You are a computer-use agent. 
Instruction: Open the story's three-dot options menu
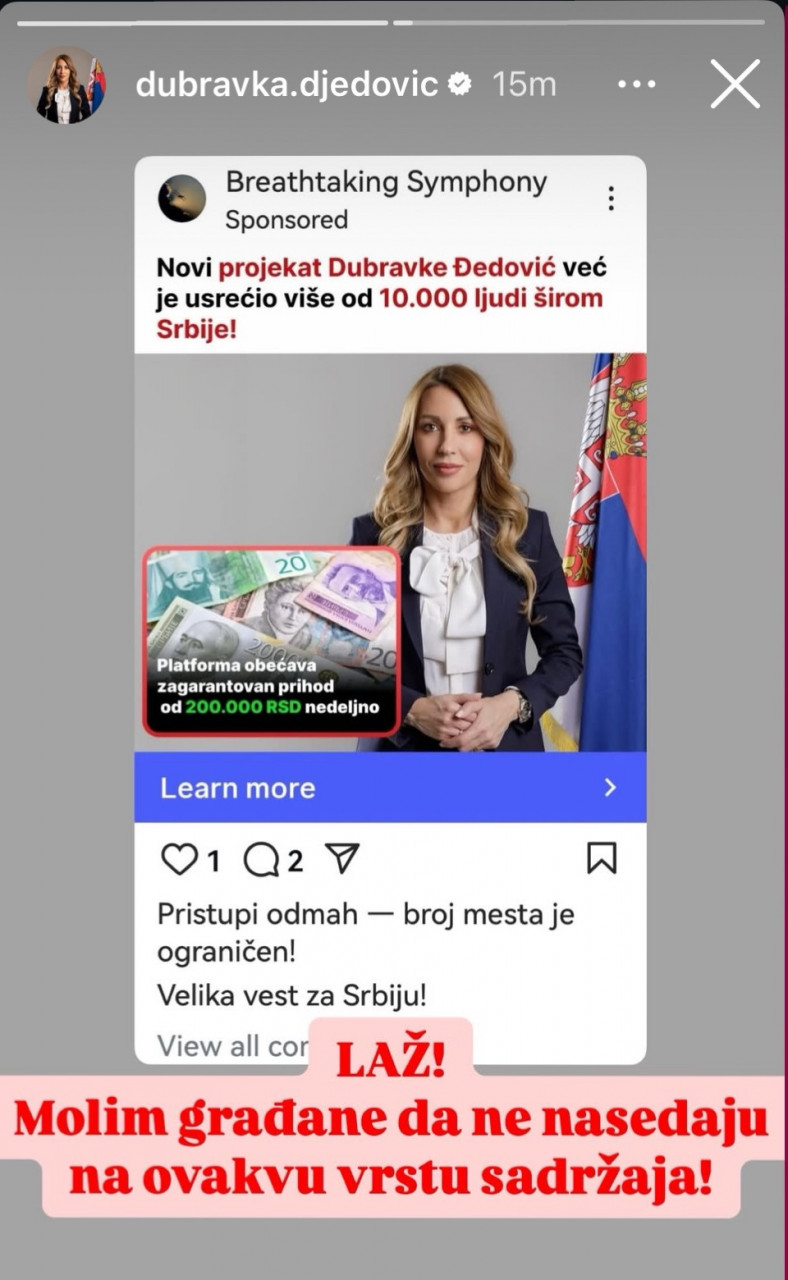636,85
